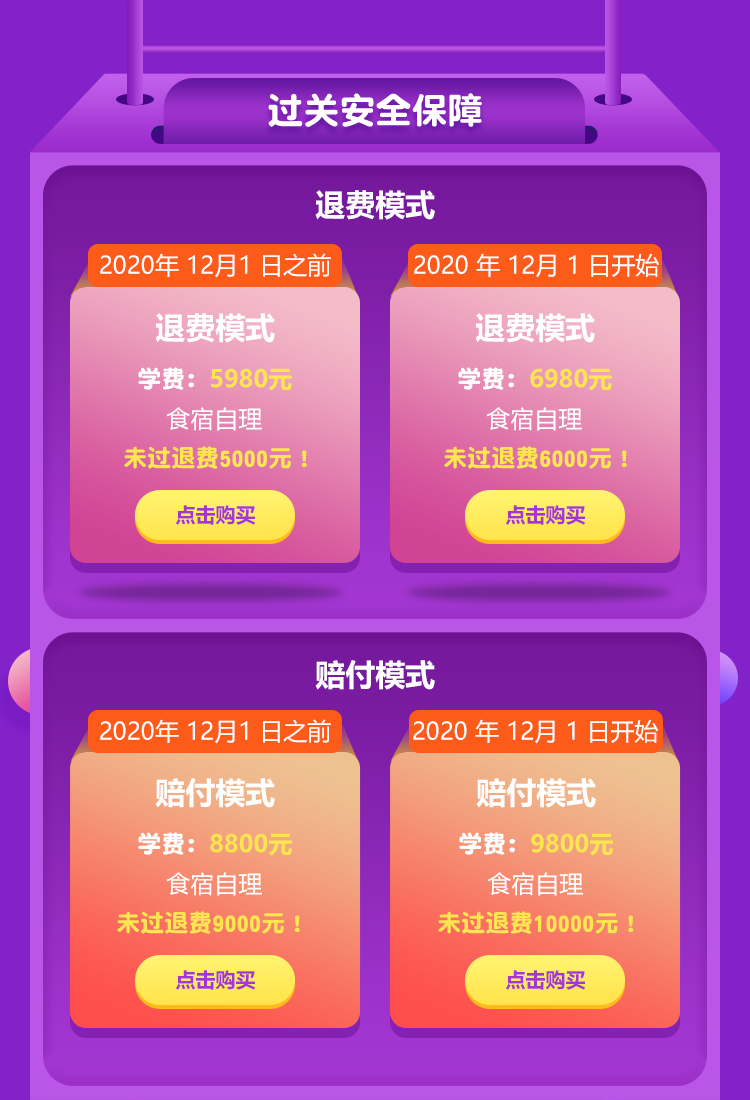Buy the 5980元 退费模式 plan
The height and width of the screenshot is (1100, 750).
click(x=215, y=515)
